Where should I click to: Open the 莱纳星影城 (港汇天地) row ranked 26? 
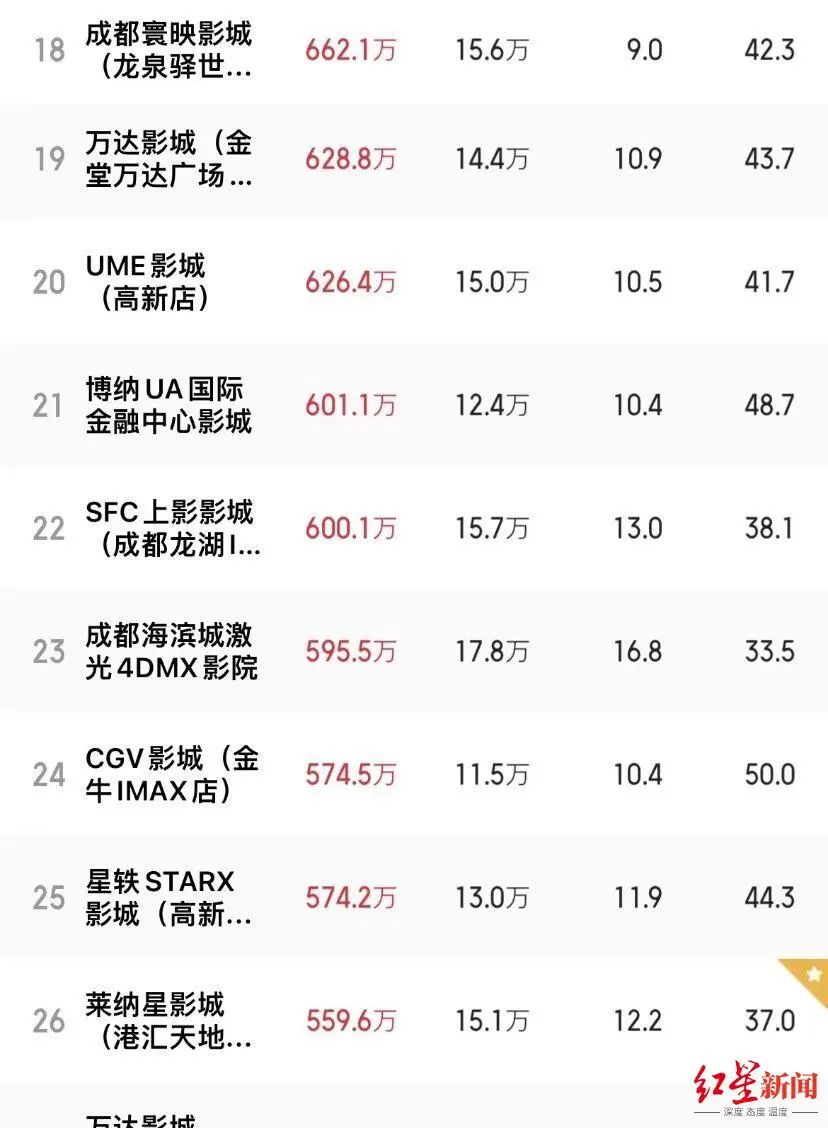click(x=414, y=1020)
